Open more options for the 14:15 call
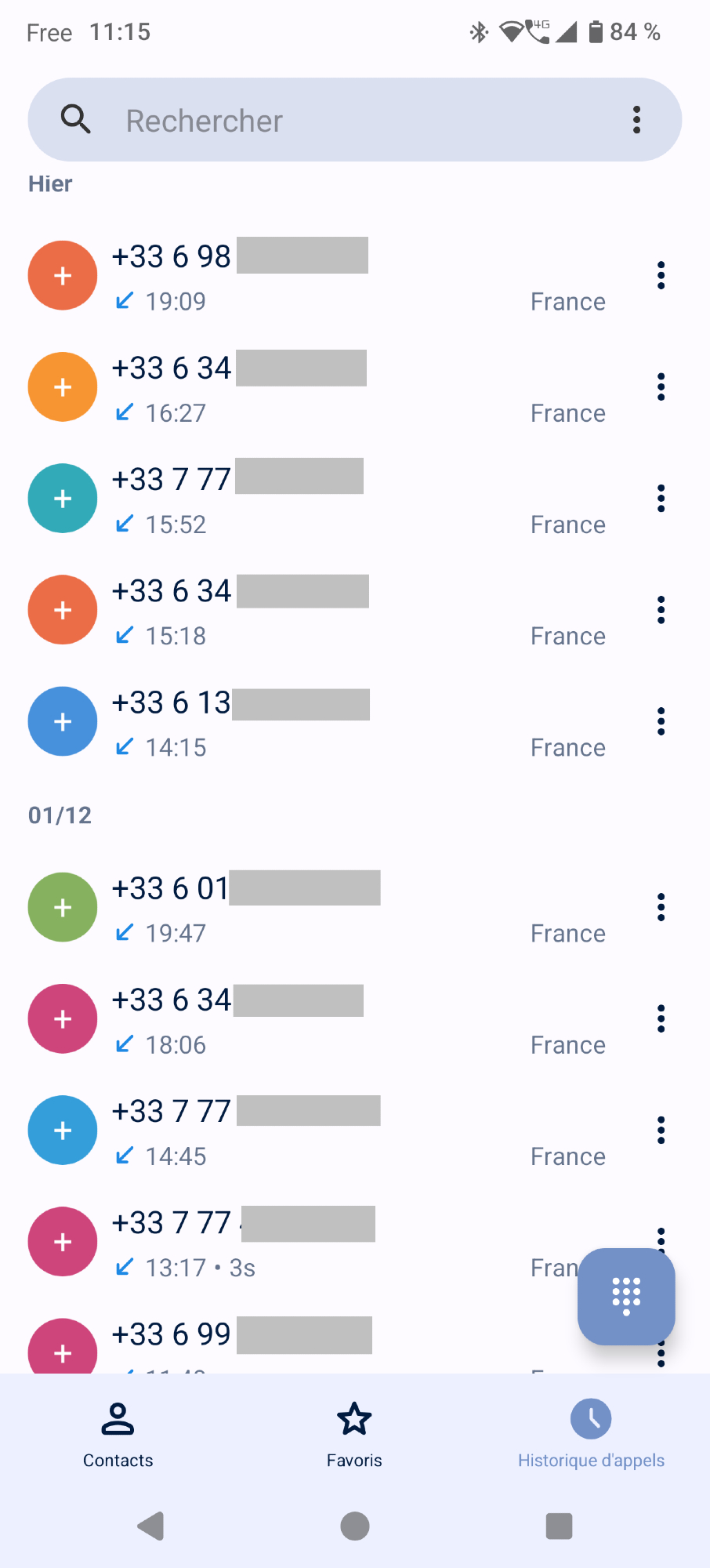This screenshot has height=1568, width=710. [661, 721]
